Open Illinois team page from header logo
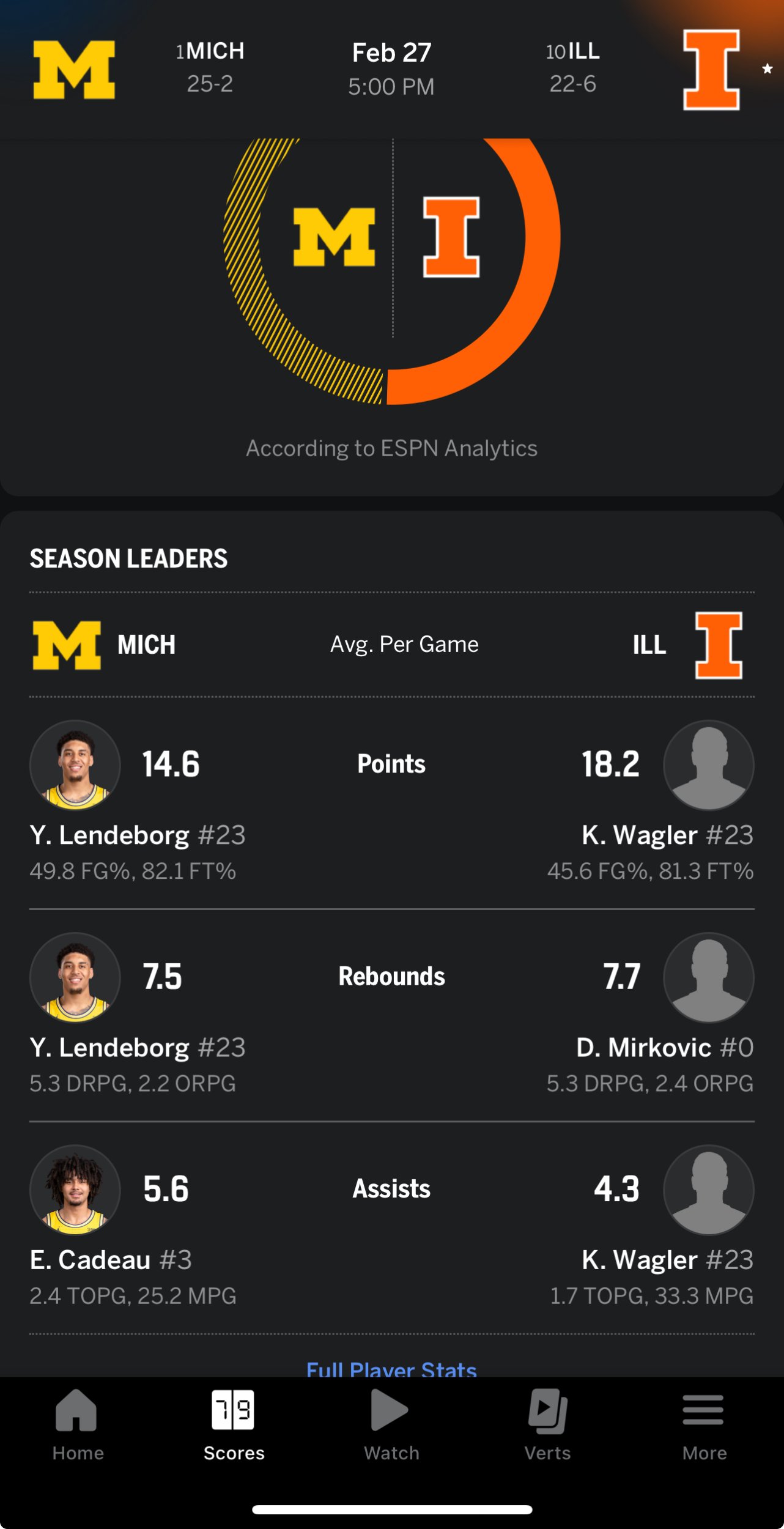The image size is (784, 1529). [711, 69]
